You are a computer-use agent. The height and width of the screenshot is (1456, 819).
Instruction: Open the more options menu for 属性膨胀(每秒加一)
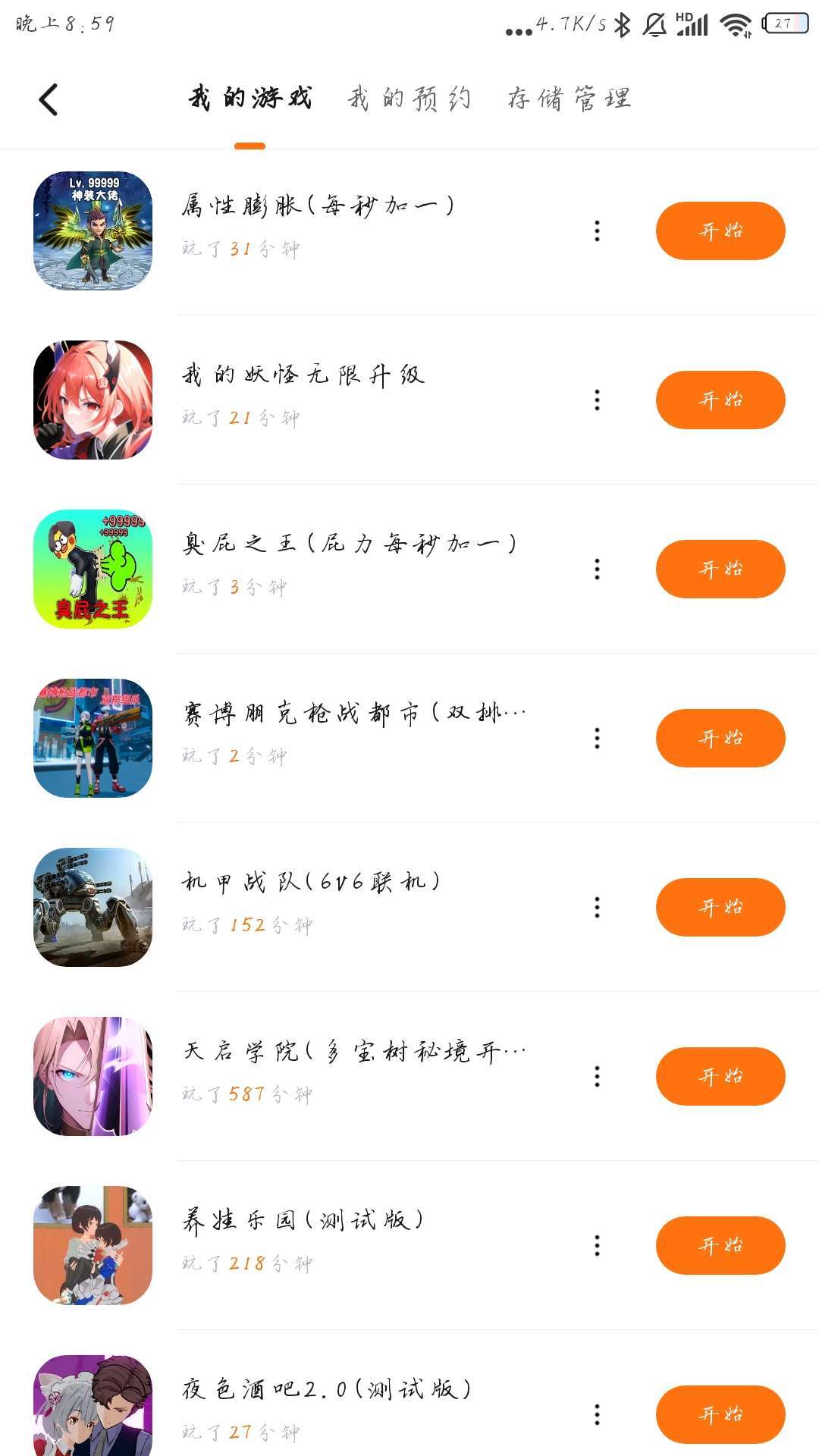(x=597, y=231)
